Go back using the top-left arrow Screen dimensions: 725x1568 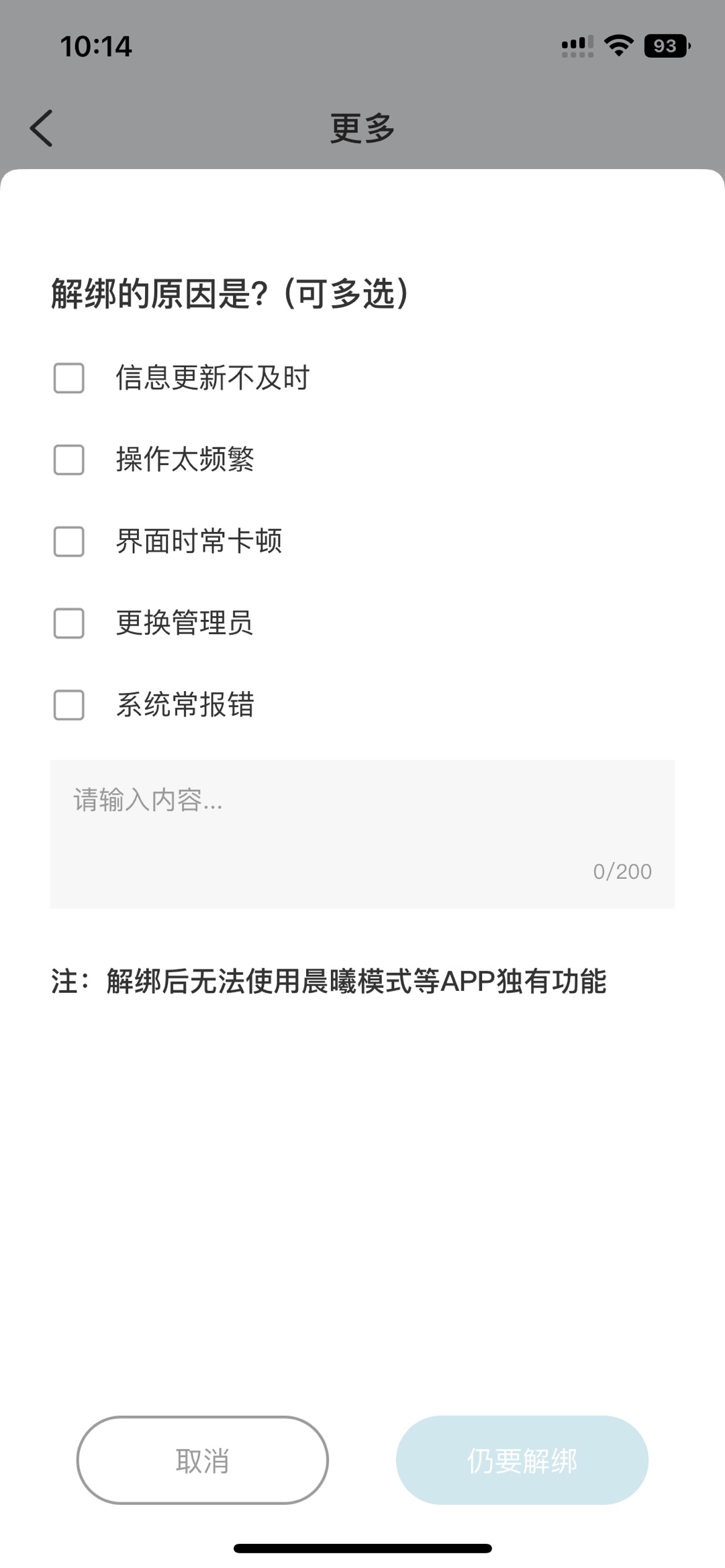coord(42,128)
